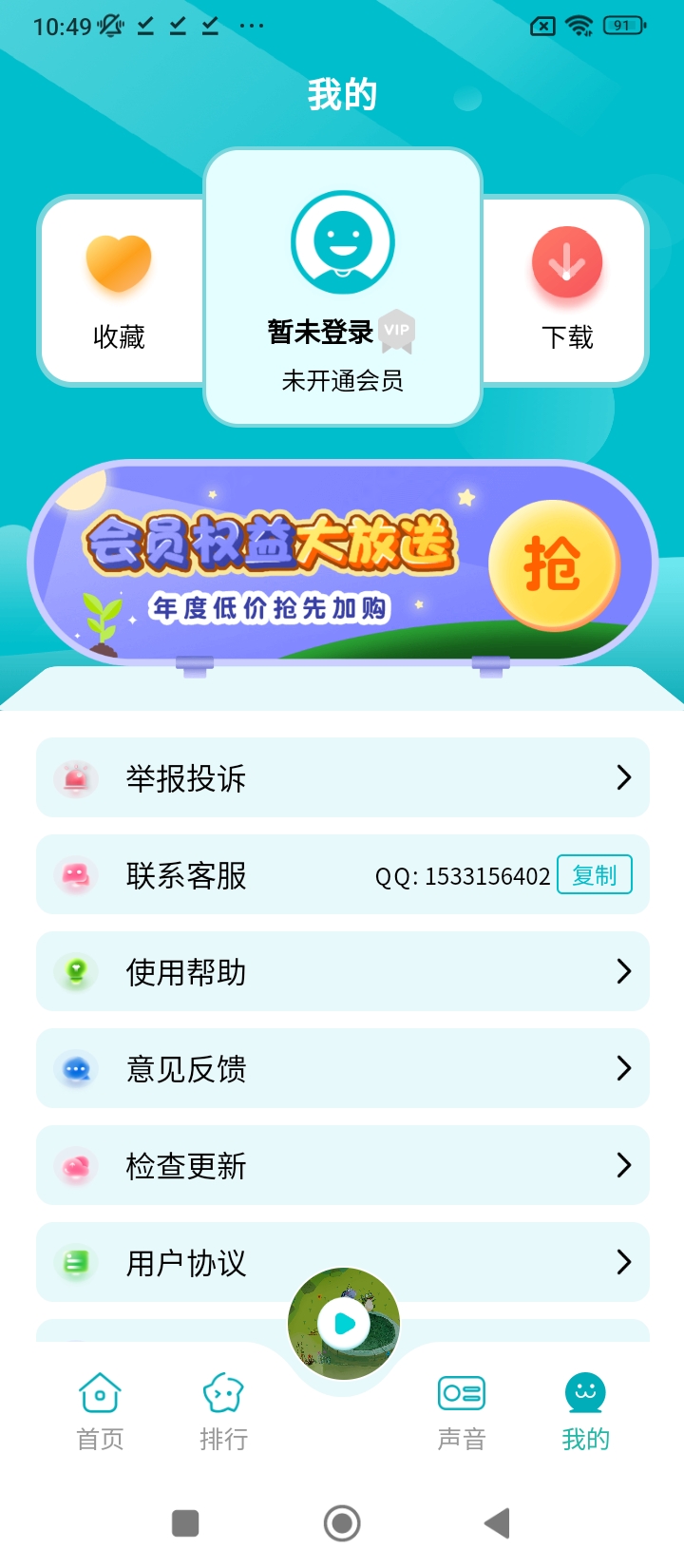Image resolution: width=684 pixels, height=1568 pixels.
Task: Go back with the system back button
Action: 497,1523
